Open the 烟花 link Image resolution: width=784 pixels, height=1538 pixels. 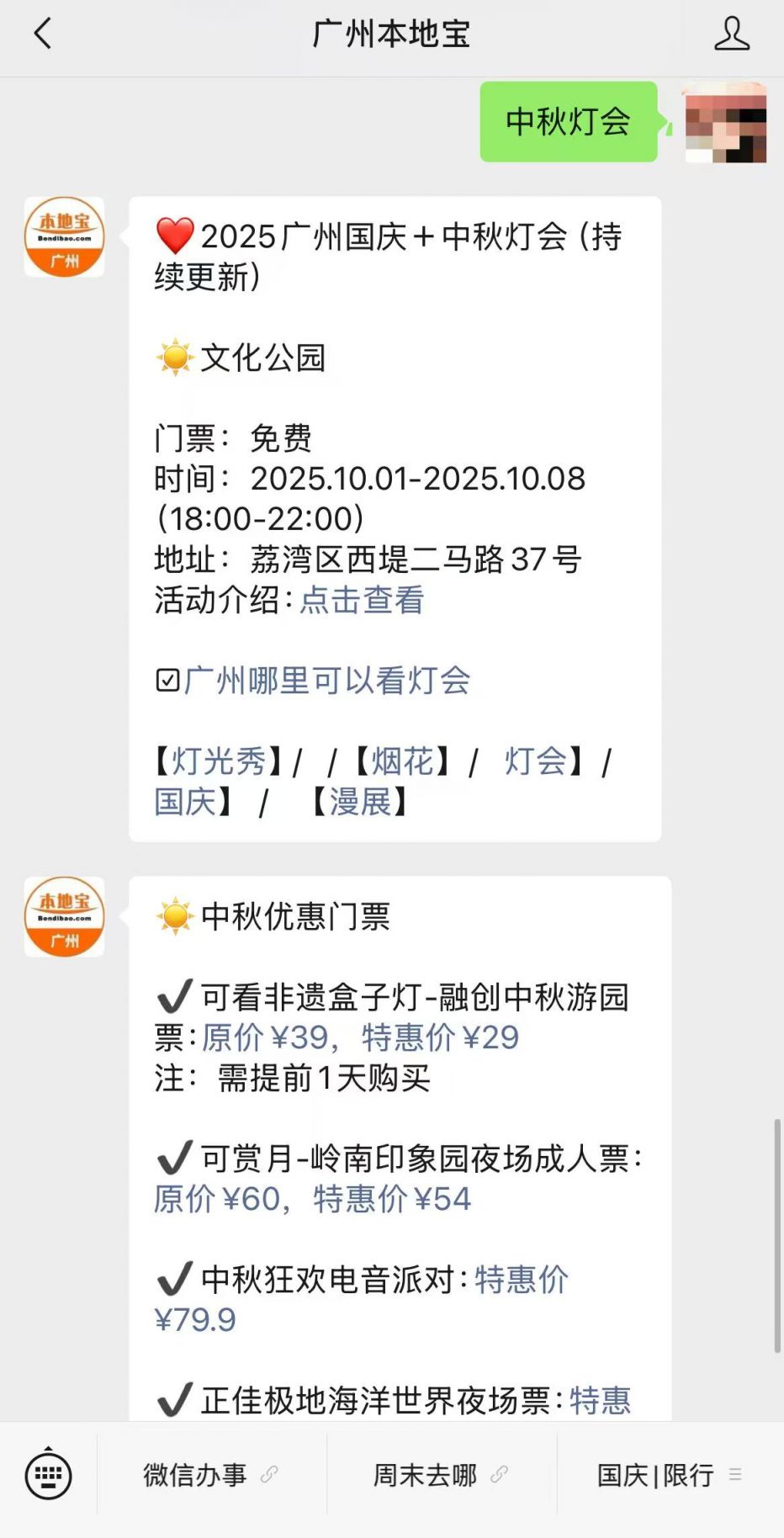(x=402, y=761)
